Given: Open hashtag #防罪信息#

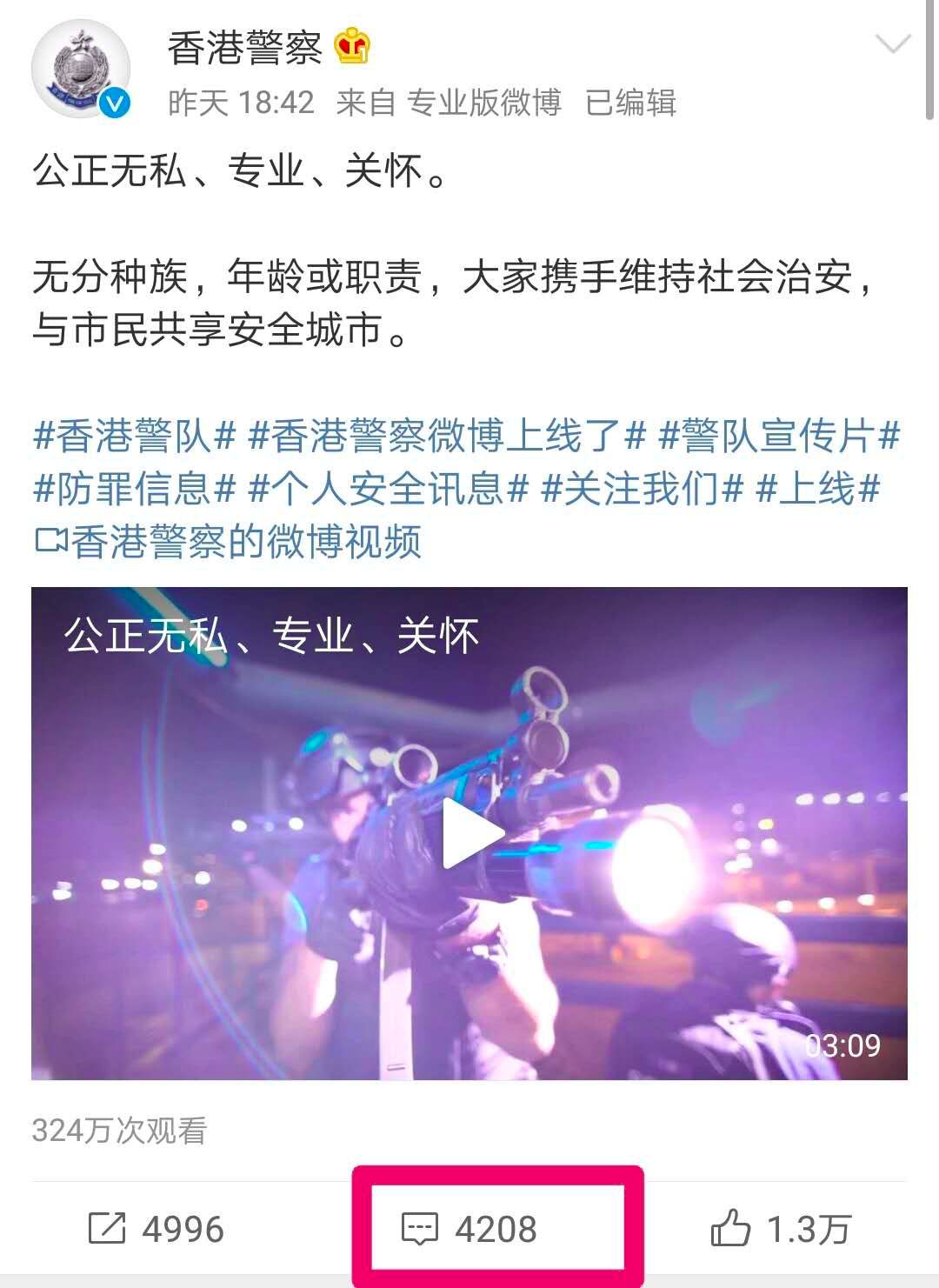Looking at the screenshot, I should click(x=135, y=489).
